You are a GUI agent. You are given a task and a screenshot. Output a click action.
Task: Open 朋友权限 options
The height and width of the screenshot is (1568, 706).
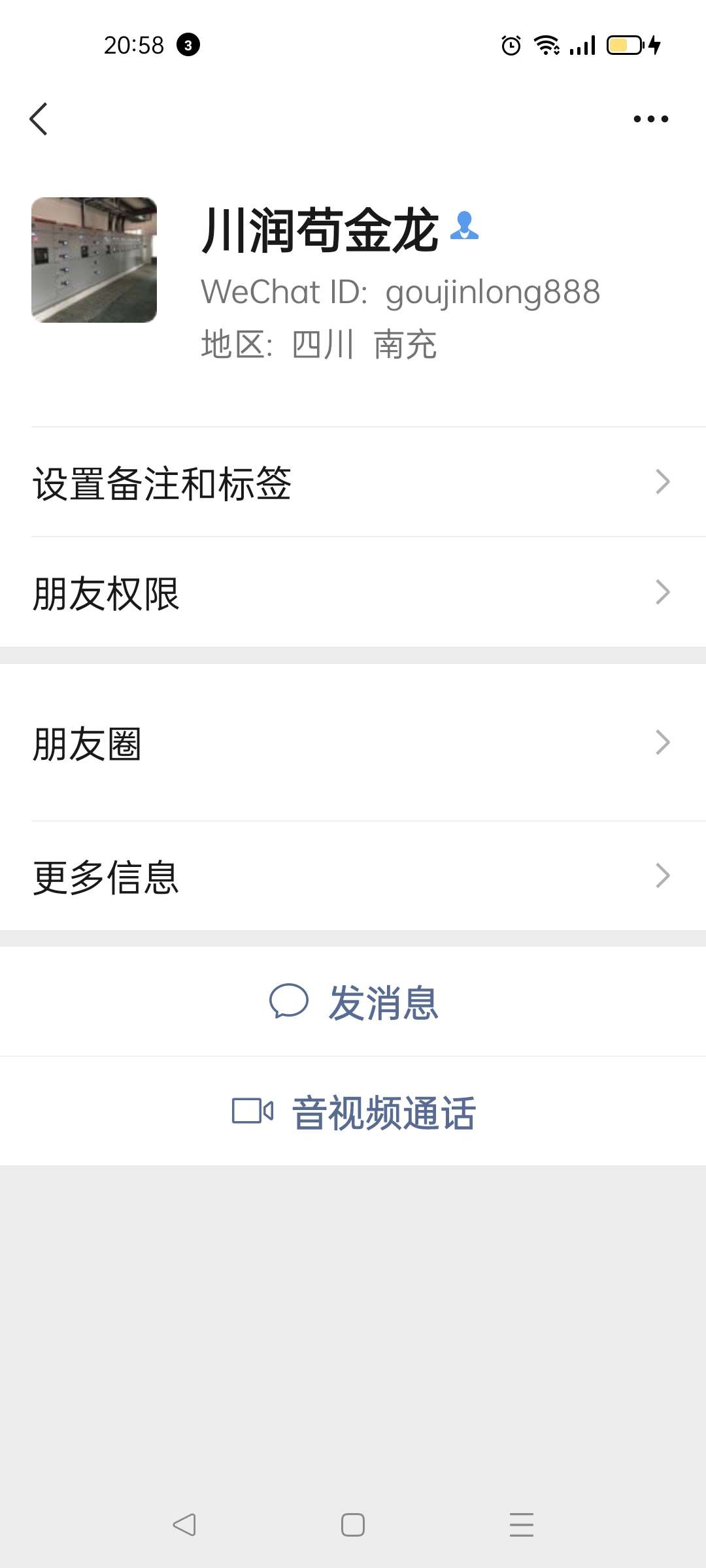coord(353,593)
